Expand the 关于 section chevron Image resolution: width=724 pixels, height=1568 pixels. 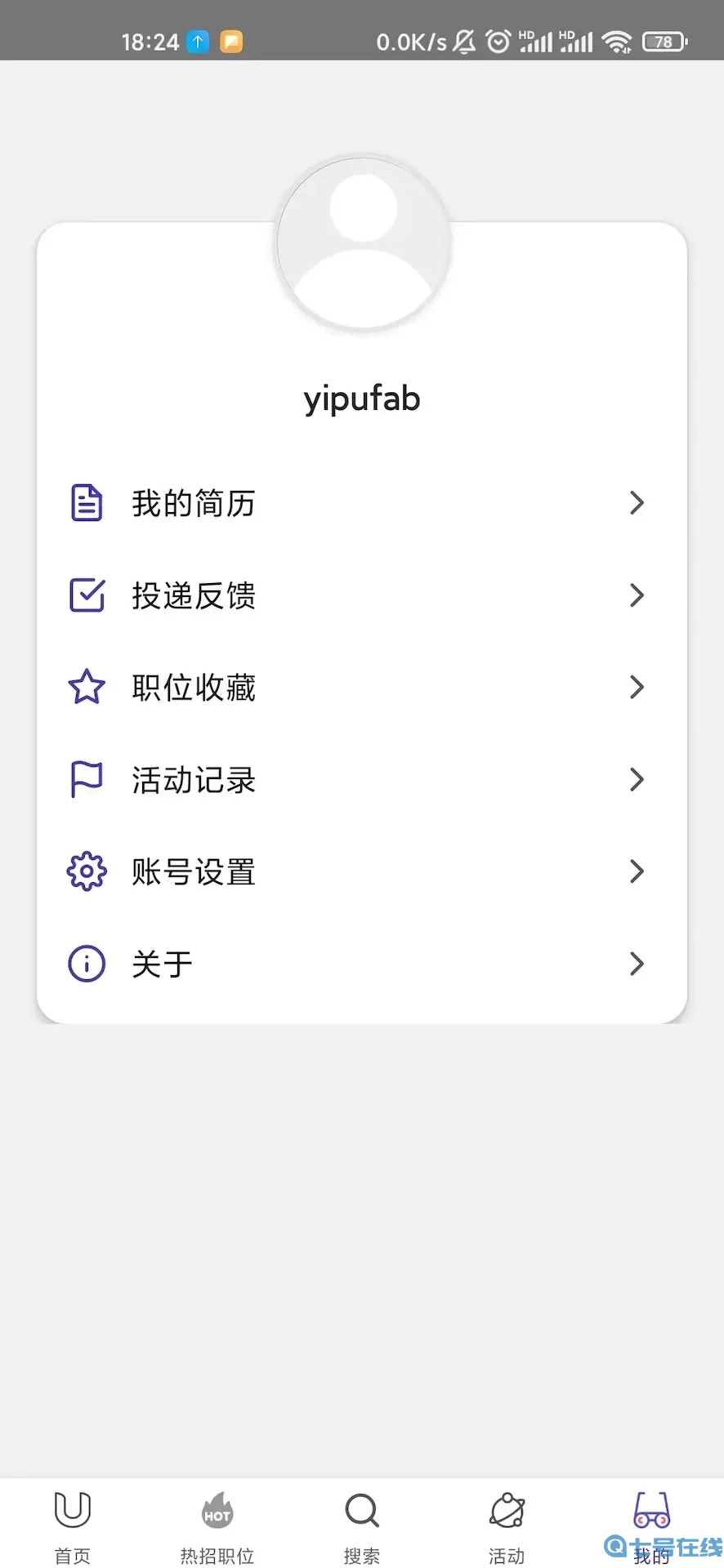pyautogui.click(x=637, y=964)
